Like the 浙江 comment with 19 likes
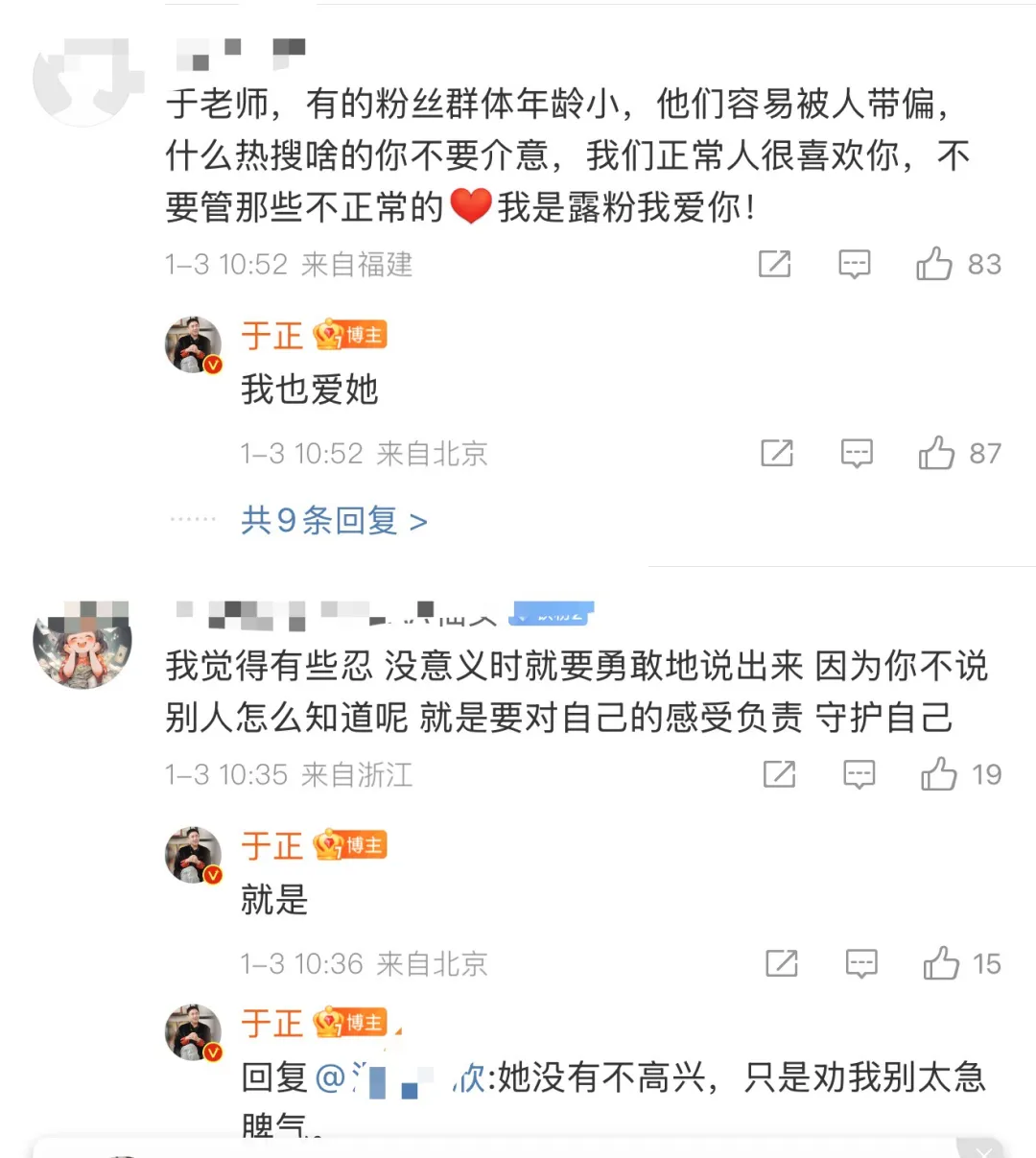1036x1158 pixels. tap(939, 774)
